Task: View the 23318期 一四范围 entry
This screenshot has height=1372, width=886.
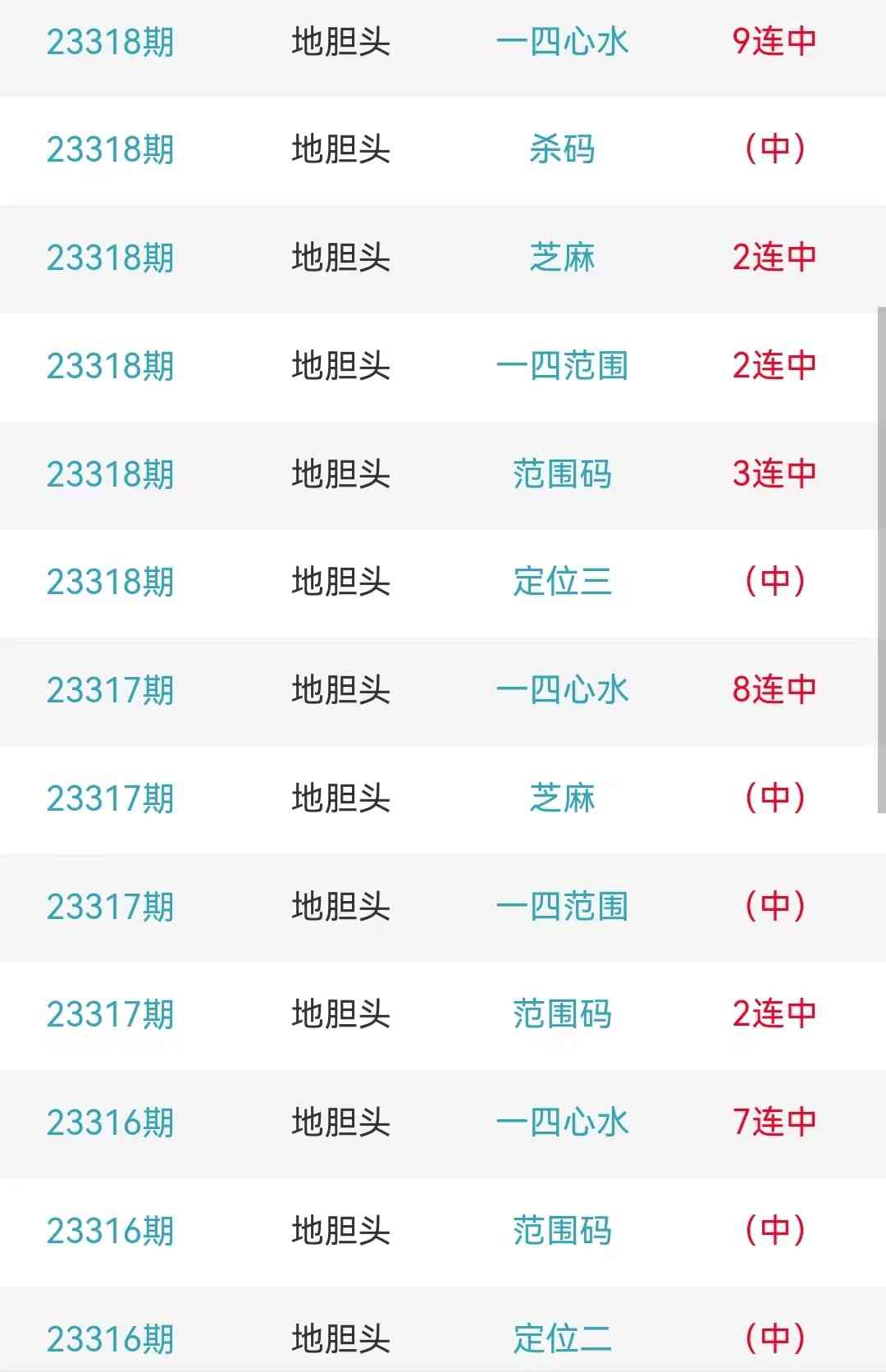Action: point(562,366)
